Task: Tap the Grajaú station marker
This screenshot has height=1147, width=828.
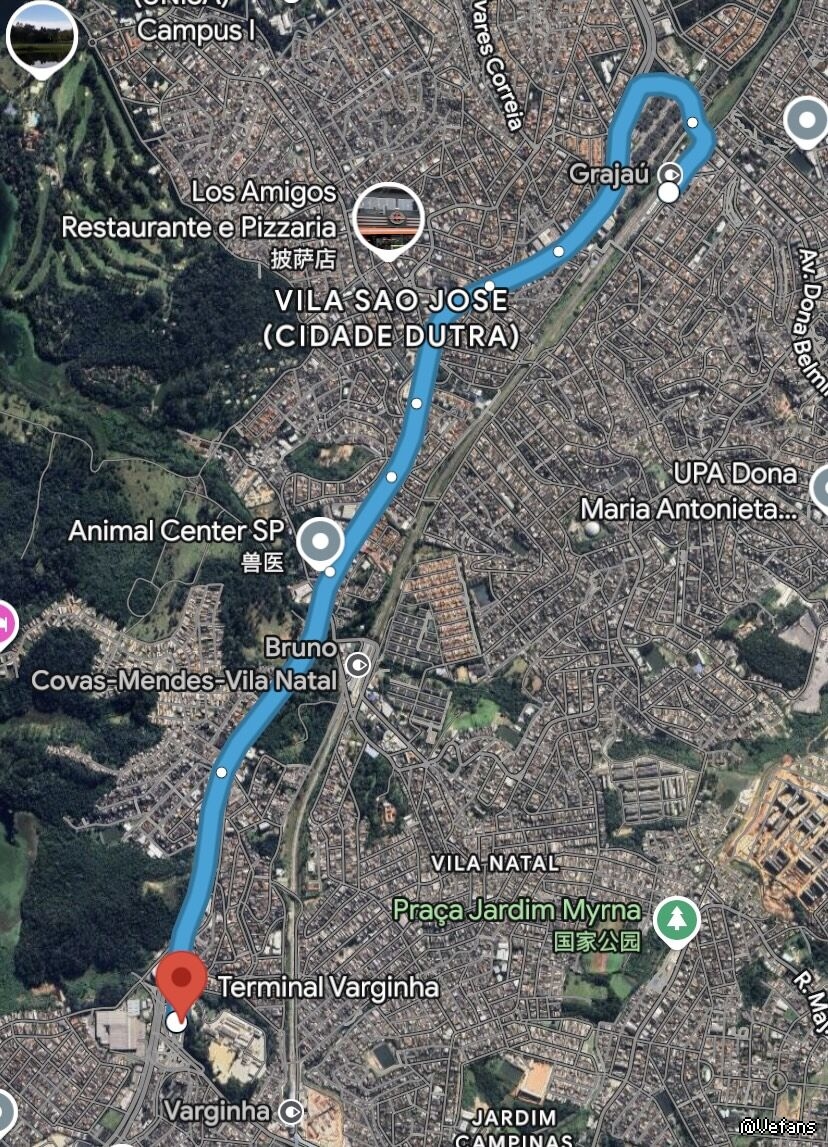Action: point(671,172)
